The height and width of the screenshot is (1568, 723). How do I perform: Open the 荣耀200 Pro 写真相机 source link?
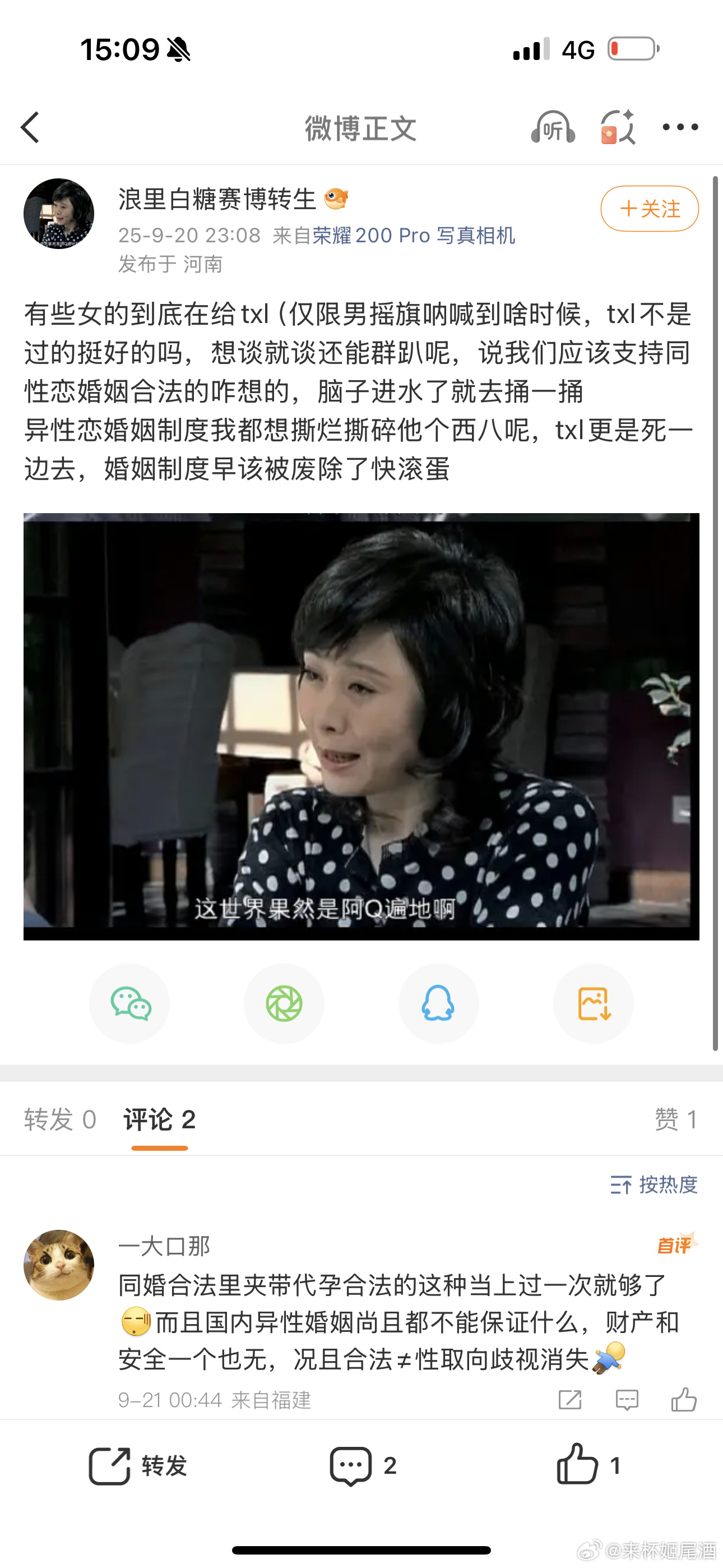coord(414,236)
